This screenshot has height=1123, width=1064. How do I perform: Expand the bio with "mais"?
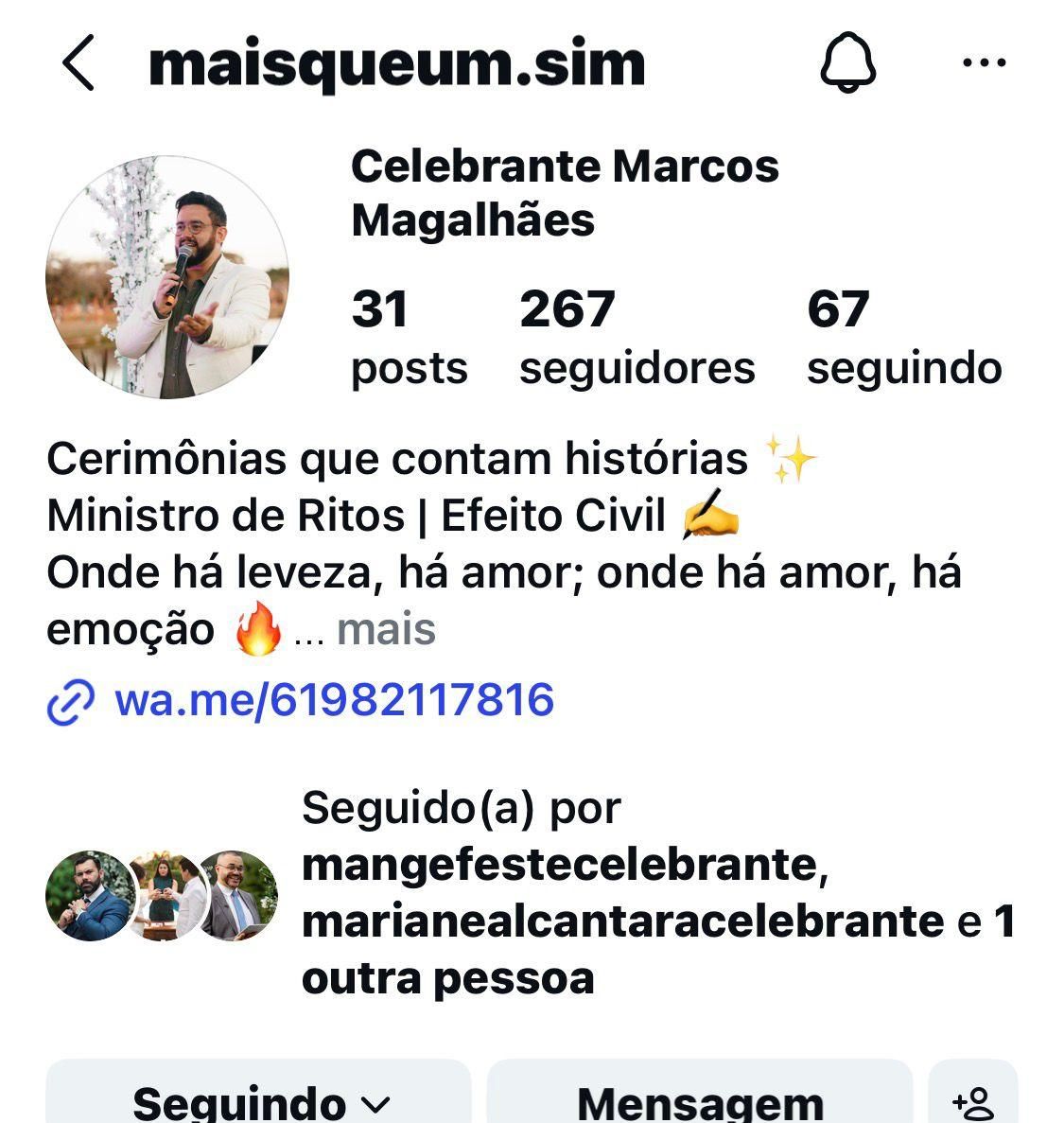click(x=386, y=630)
